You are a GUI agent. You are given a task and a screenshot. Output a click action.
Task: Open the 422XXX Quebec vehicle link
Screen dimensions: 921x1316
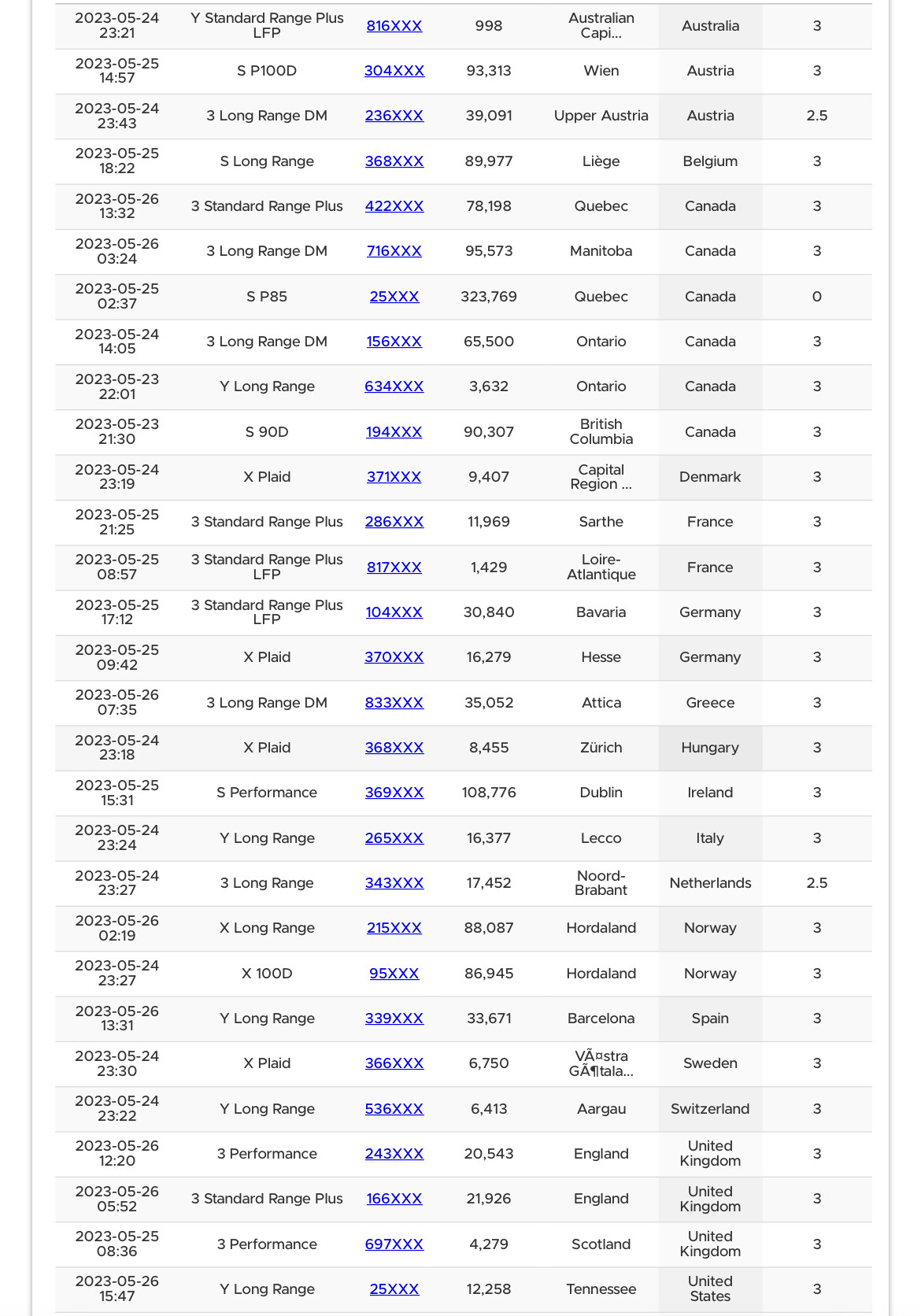[394, 206]
